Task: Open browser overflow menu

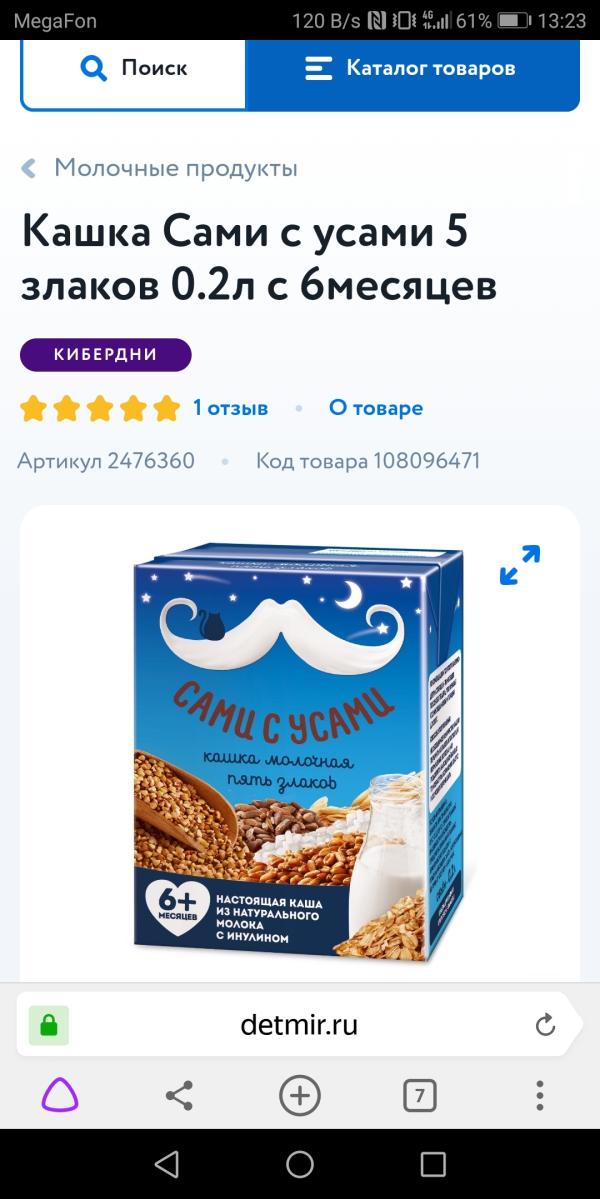Action: click(540, 1097)
